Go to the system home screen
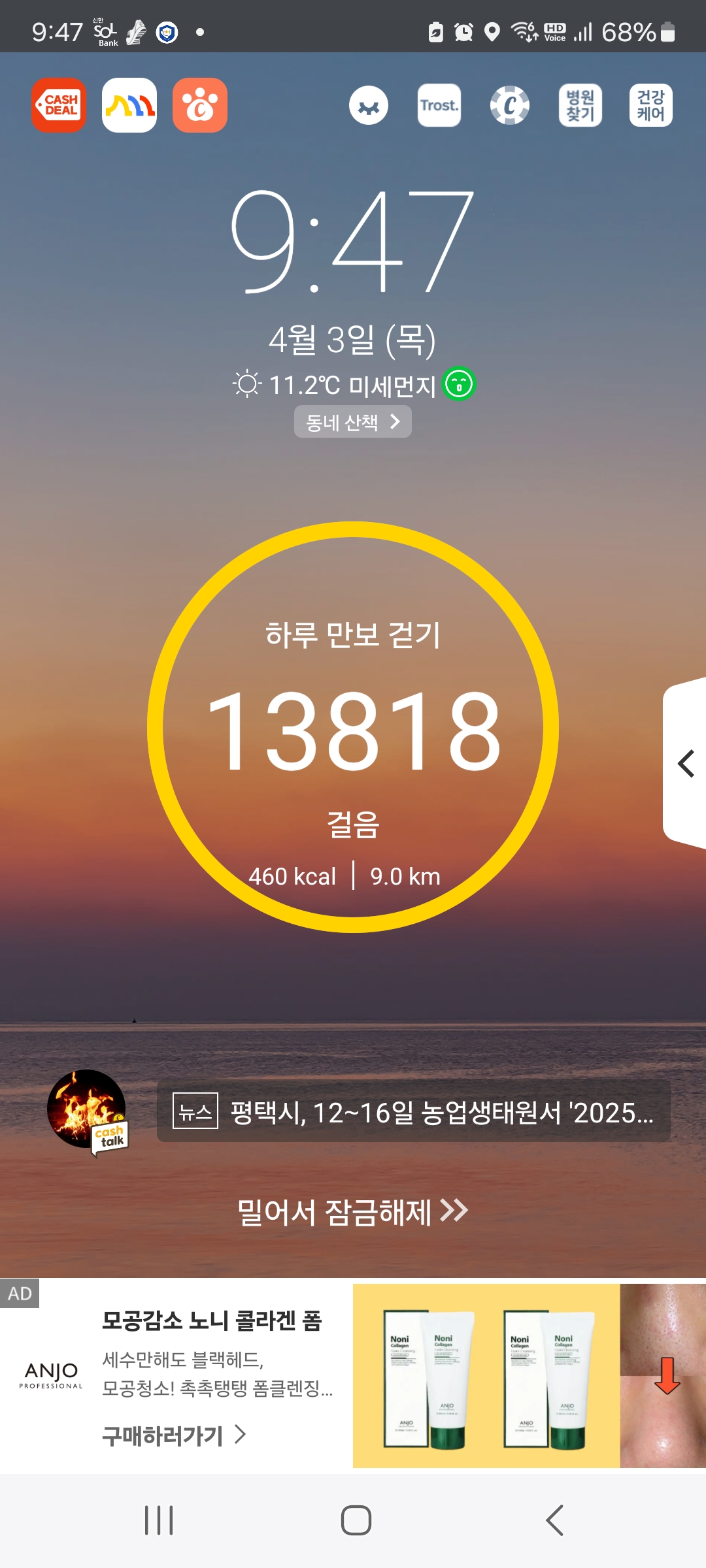706x1568 pixels. click(x=356, y=1520)
